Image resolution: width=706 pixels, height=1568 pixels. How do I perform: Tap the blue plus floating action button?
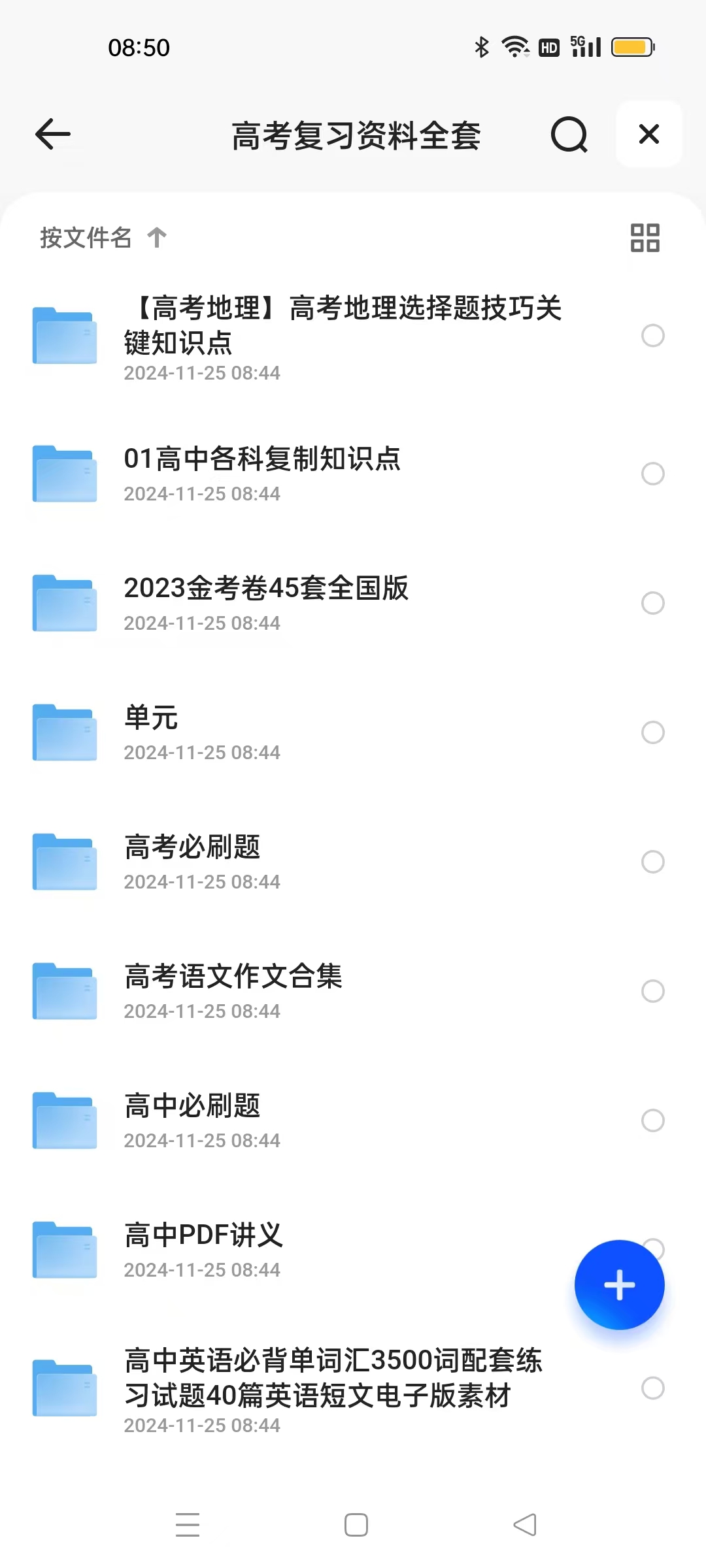pyautogui.click(x=618, y=1284)
